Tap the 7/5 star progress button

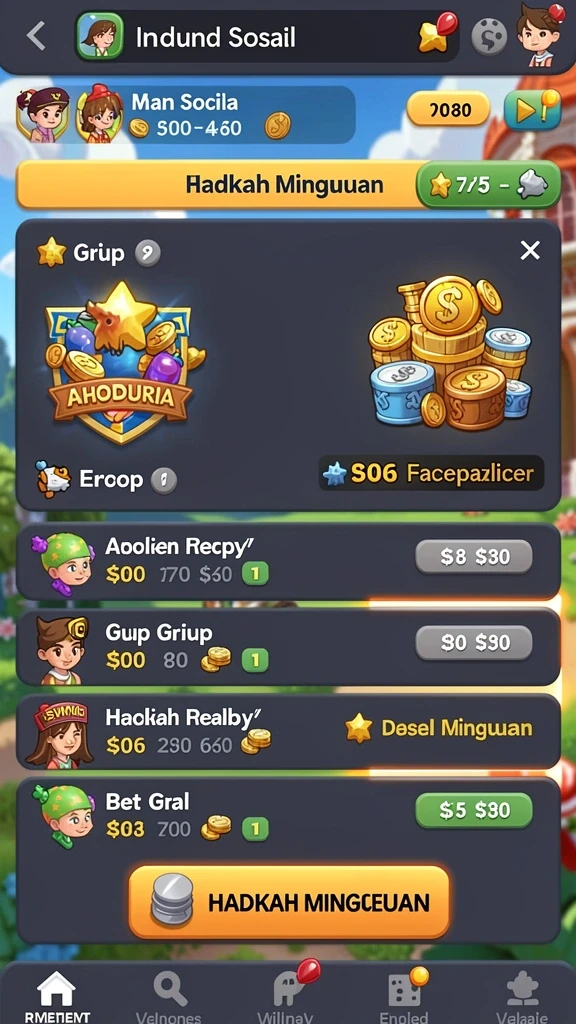click(488, 186)
